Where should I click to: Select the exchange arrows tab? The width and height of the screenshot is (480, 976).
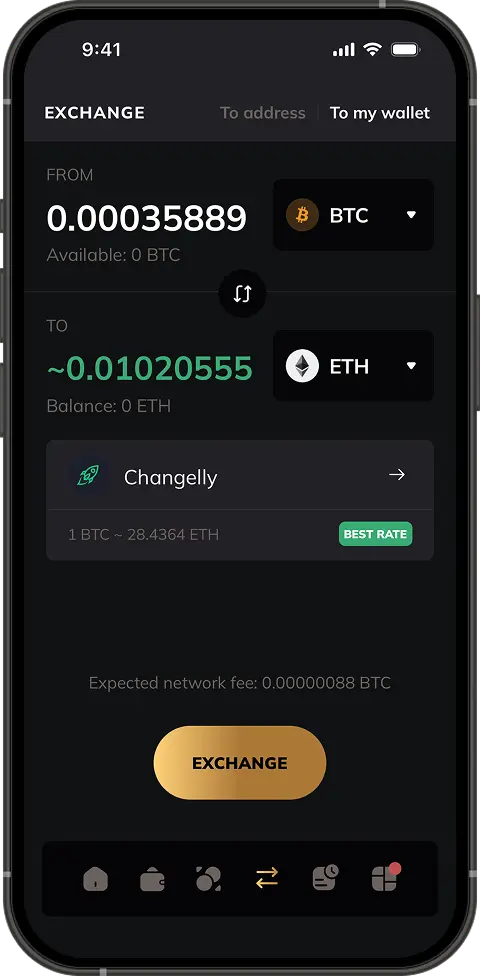[x=266, y=878]
